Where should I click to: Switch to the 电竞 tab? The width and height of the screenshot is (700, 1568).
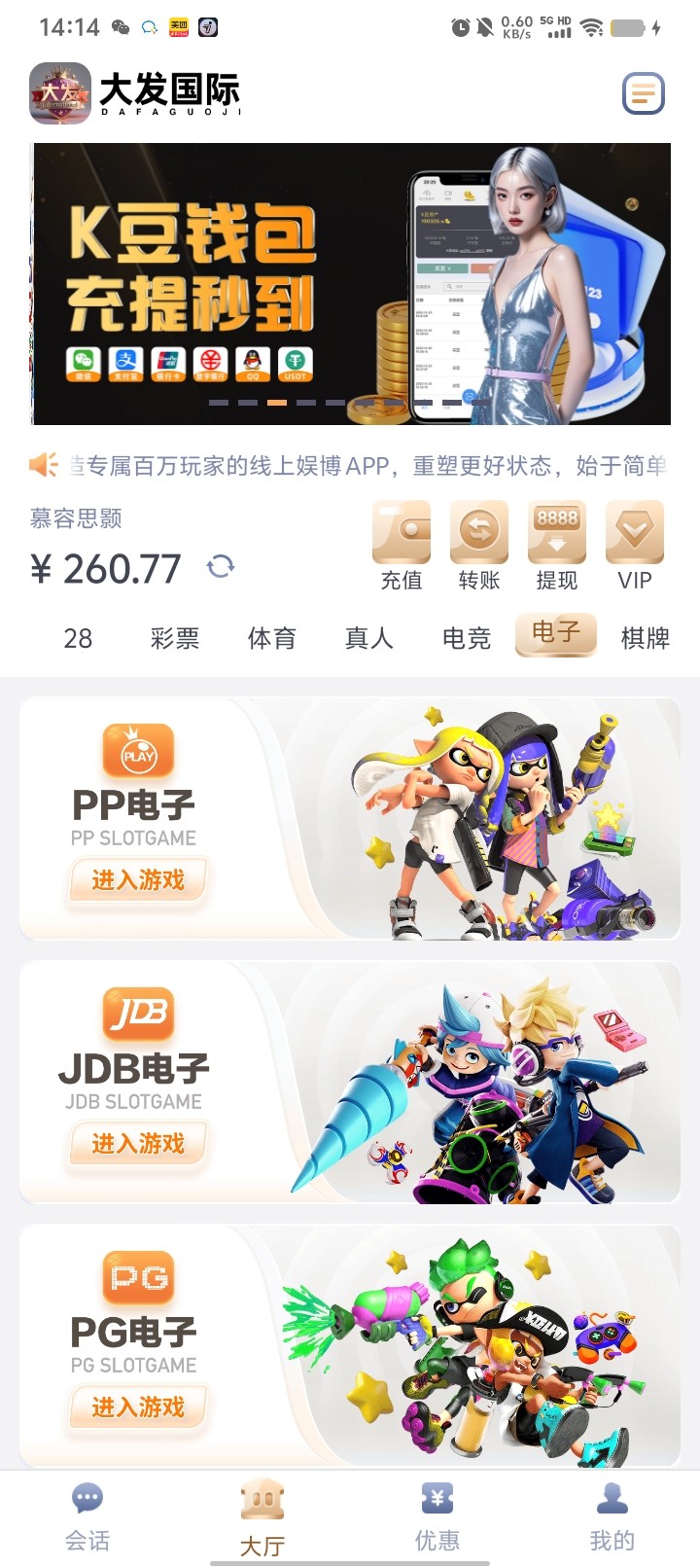tap(467, 638)
